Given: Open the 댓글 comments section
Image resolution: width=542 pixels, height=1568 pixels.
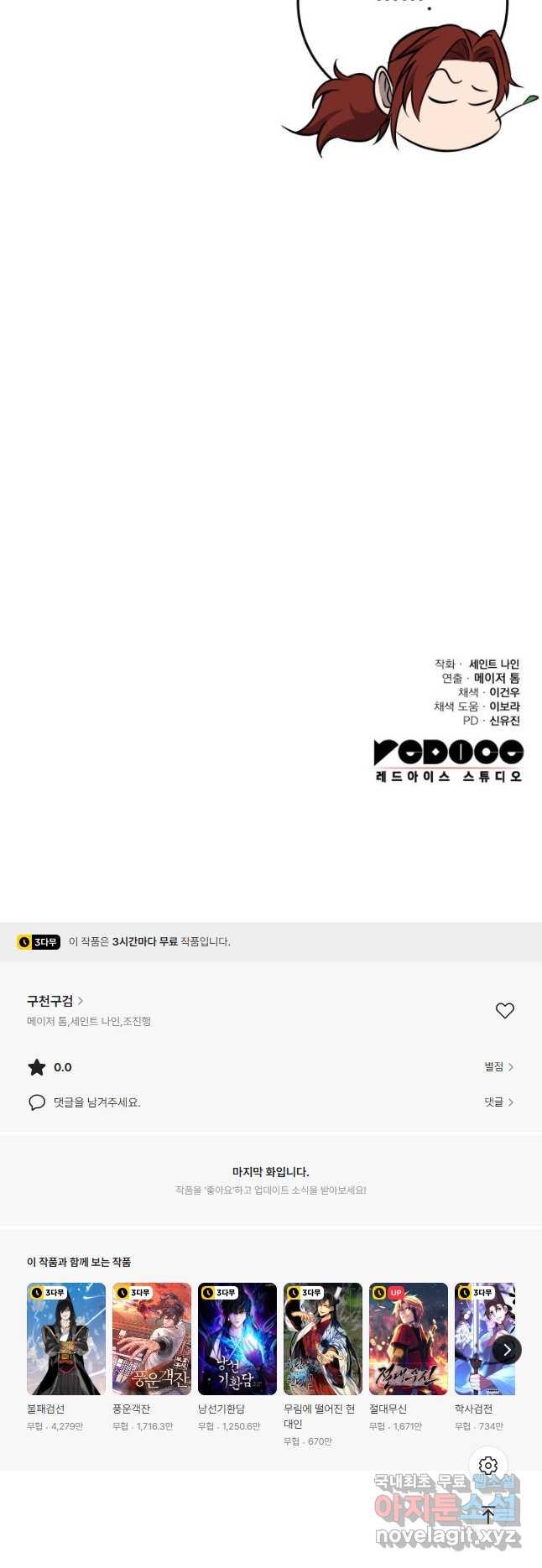Looking at the screenshot, I should 498,1102.
